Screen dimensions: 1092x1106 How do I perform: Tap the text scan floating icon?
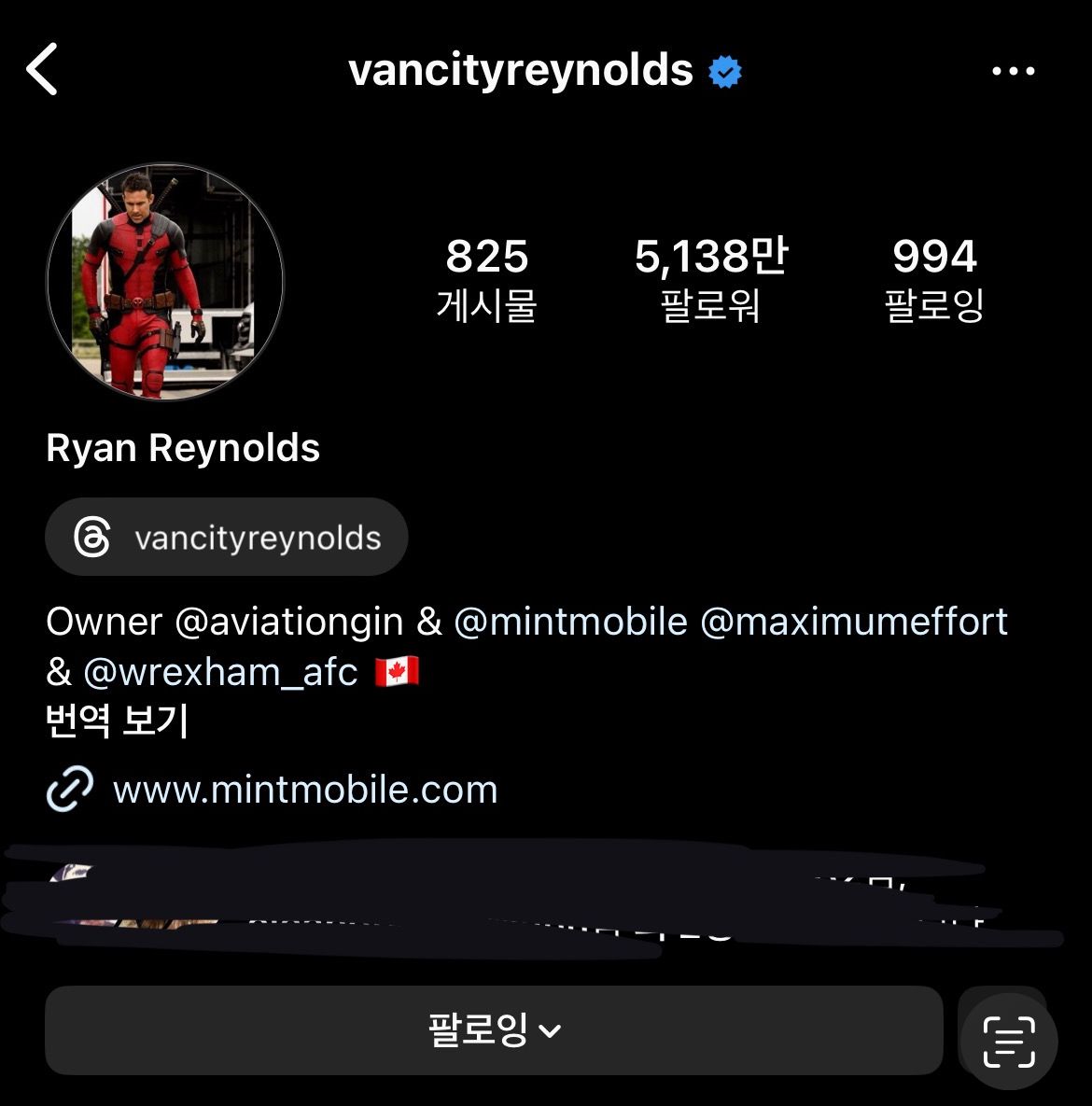point(1009,1042)
